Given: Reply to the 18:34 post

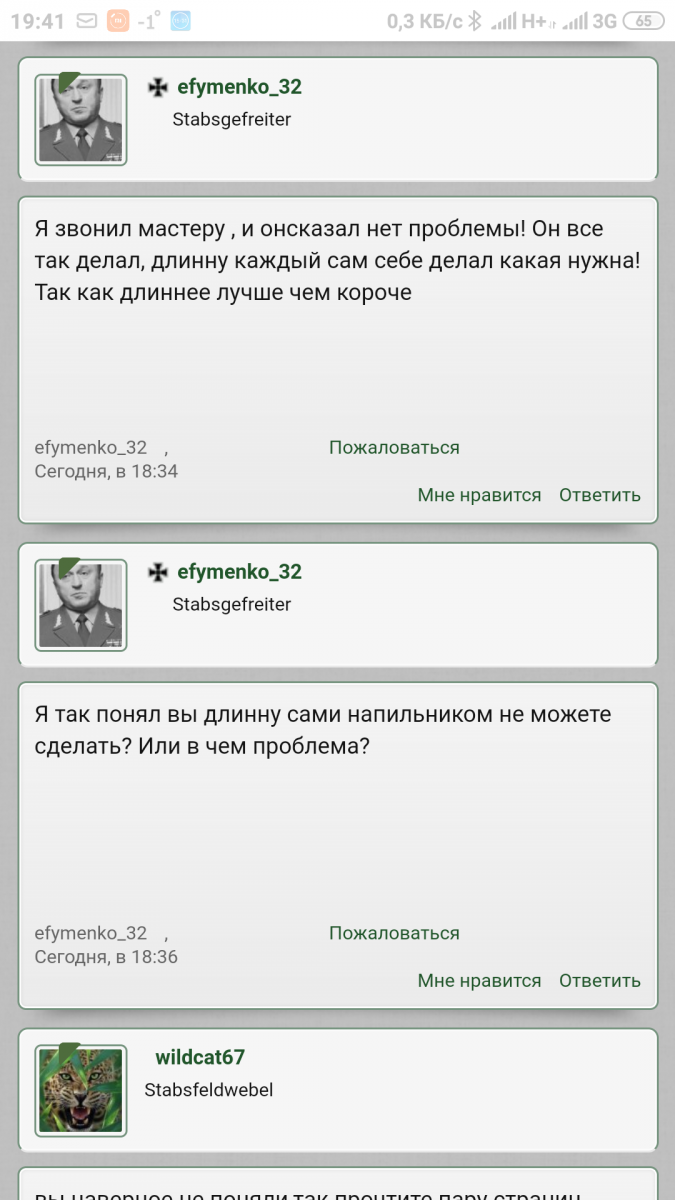Looking at the screenshot, I should click(x=599, y=495).
